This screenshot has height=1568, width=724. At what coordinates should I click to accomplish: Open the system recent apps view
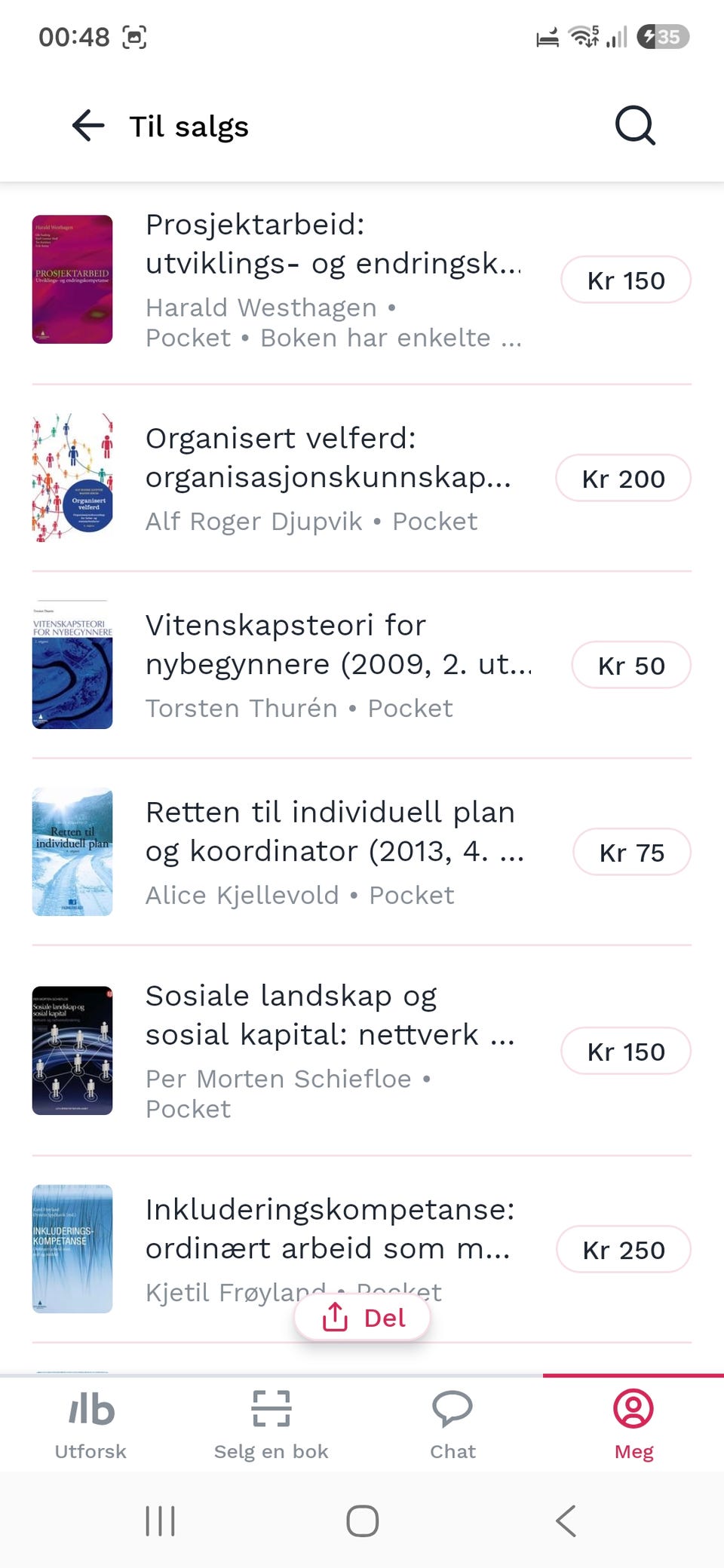coord(160,1521)
